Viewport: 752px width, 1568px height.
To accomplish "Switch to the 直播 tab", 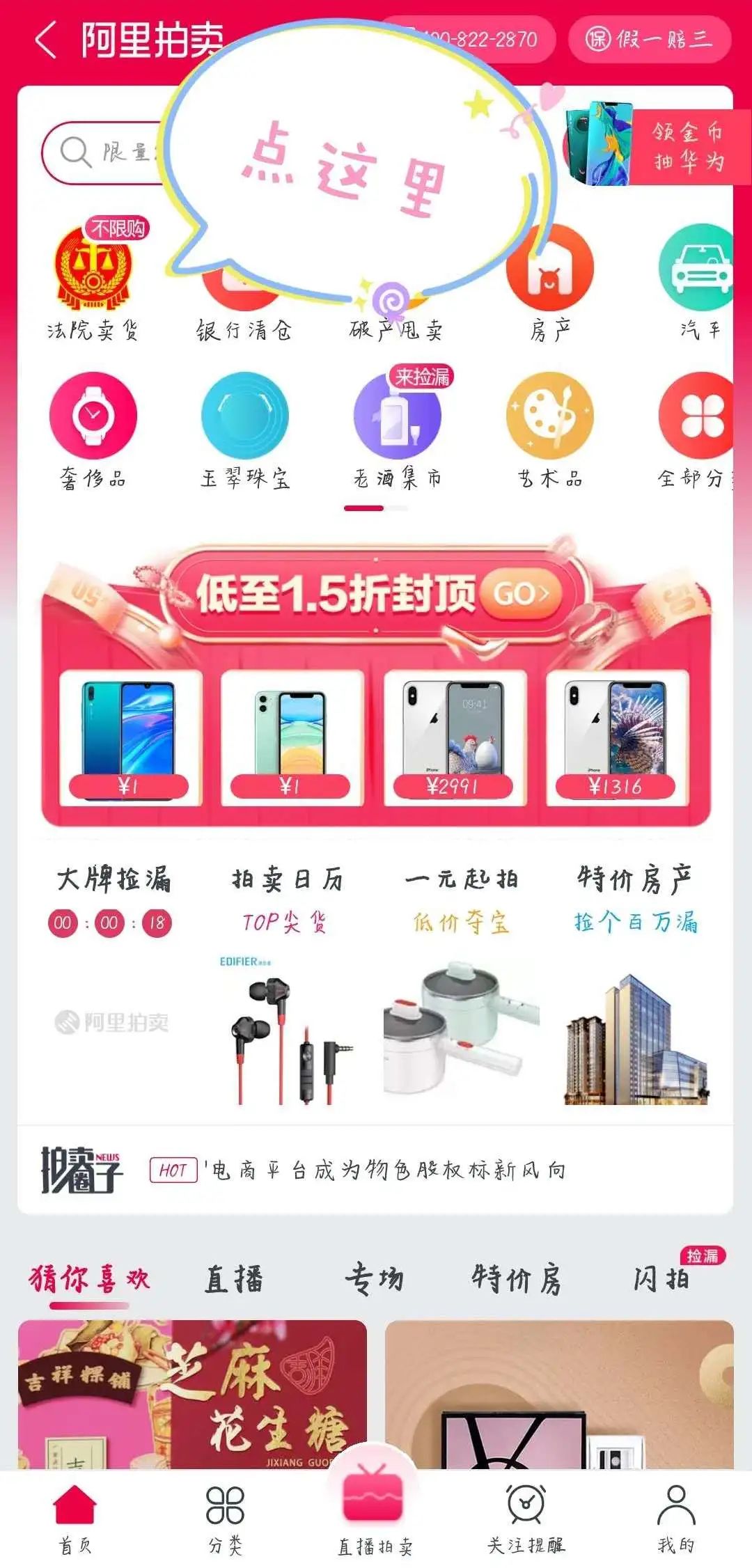I will point(234,1280).
